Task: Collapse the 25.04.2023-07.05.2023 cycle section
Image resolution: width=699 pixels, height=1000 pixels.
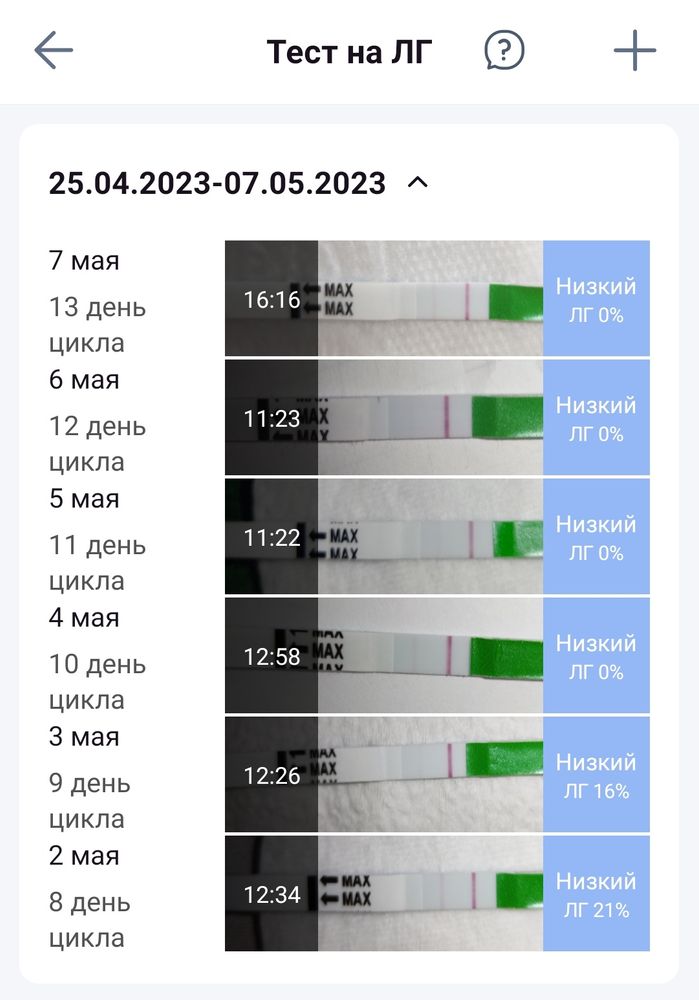Action: point(418,183)
